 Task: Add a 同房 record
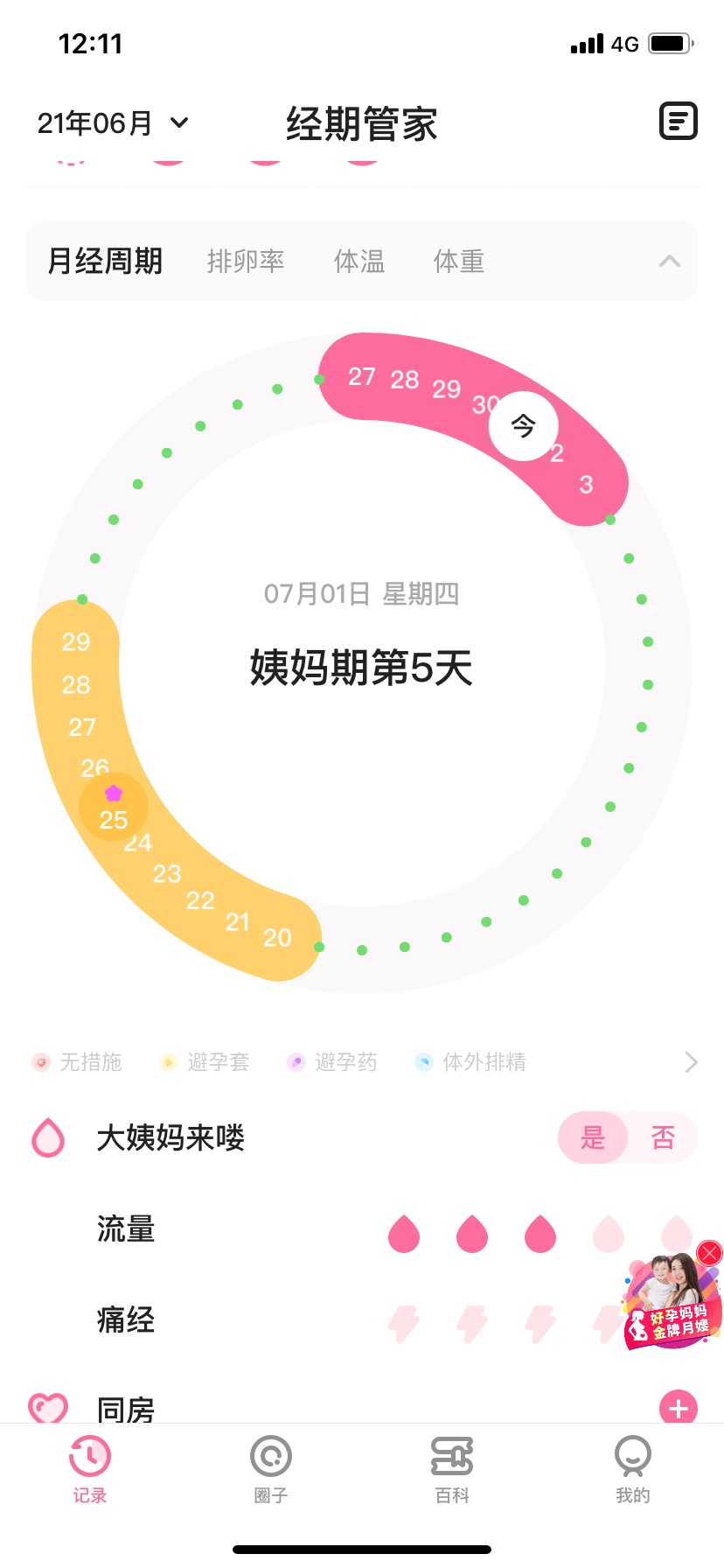(678, 1409)
